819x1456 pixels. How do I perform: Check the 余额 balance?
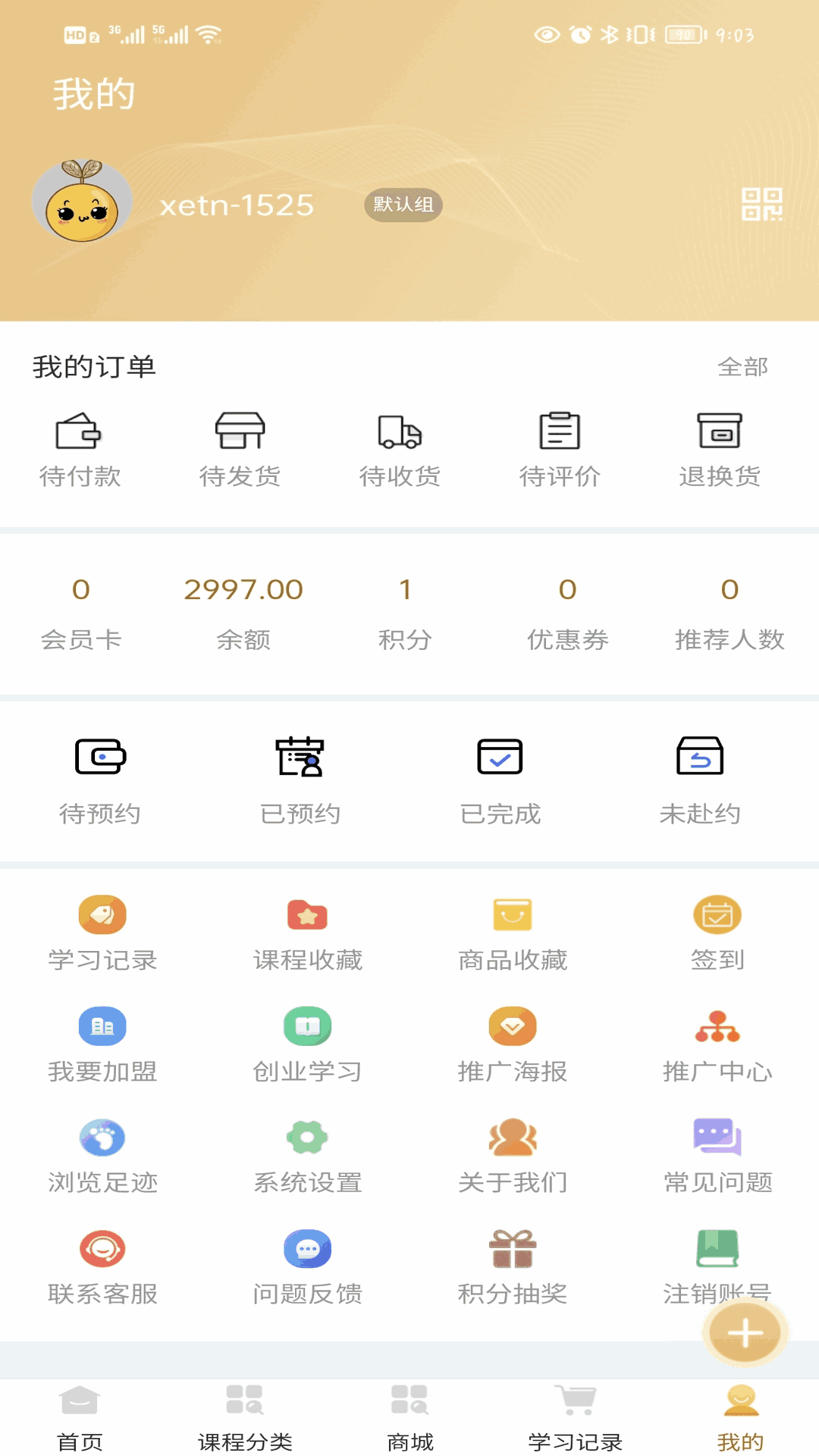click(243, 612)
